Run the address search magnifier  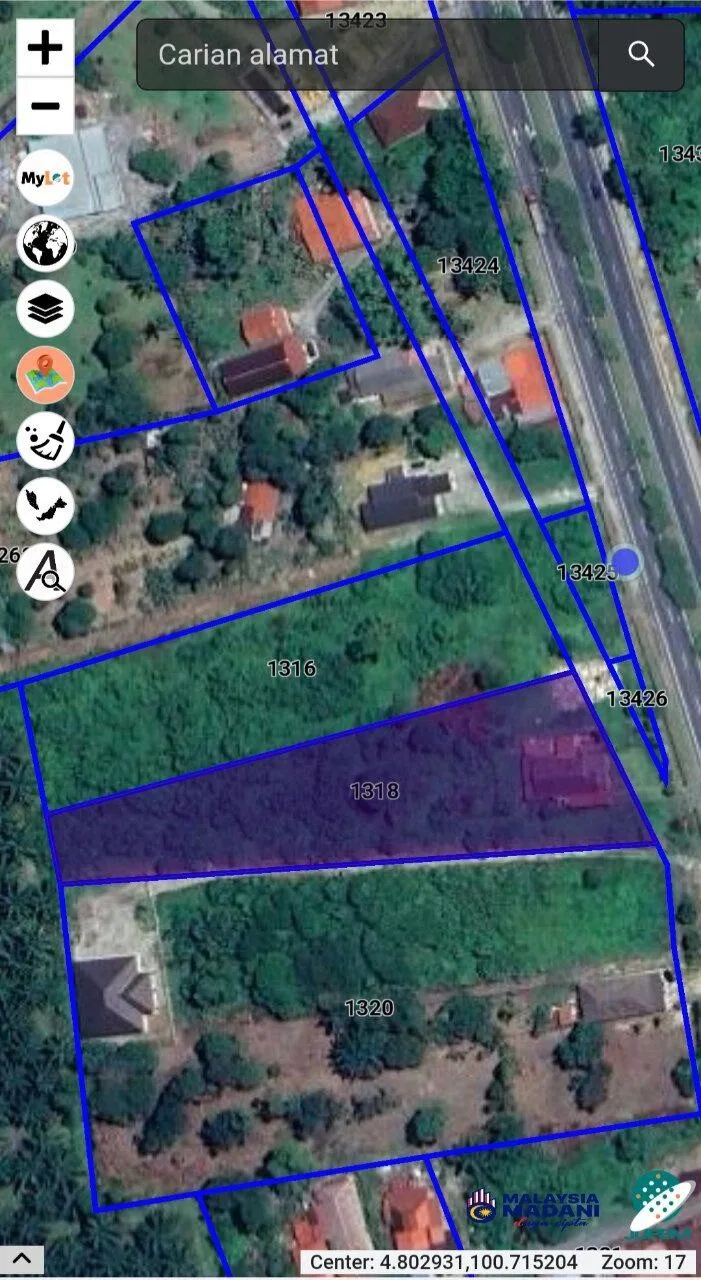pyautogui.click(x=641, y=55)
